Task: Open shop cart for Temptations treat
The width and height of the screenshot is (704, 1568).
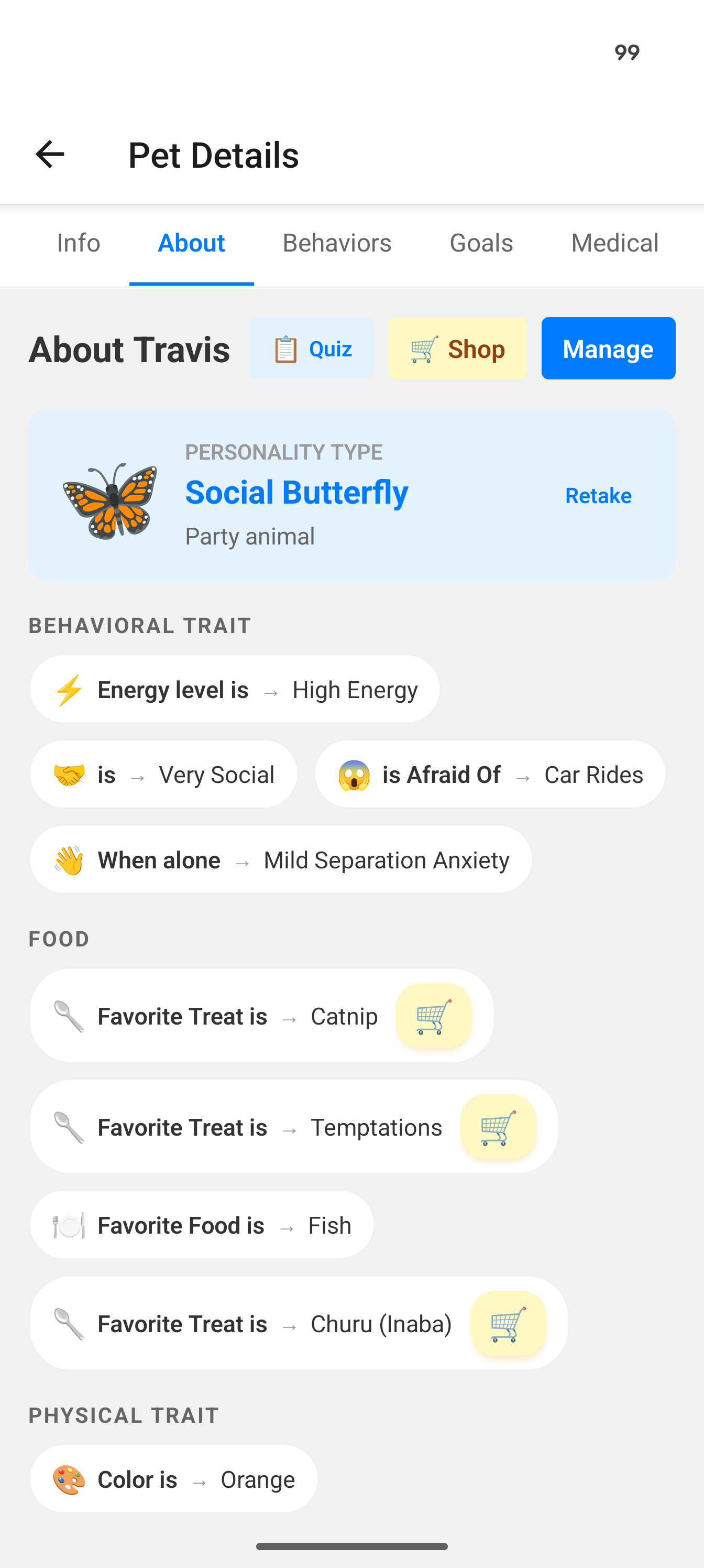Action: click(500, 1127)
